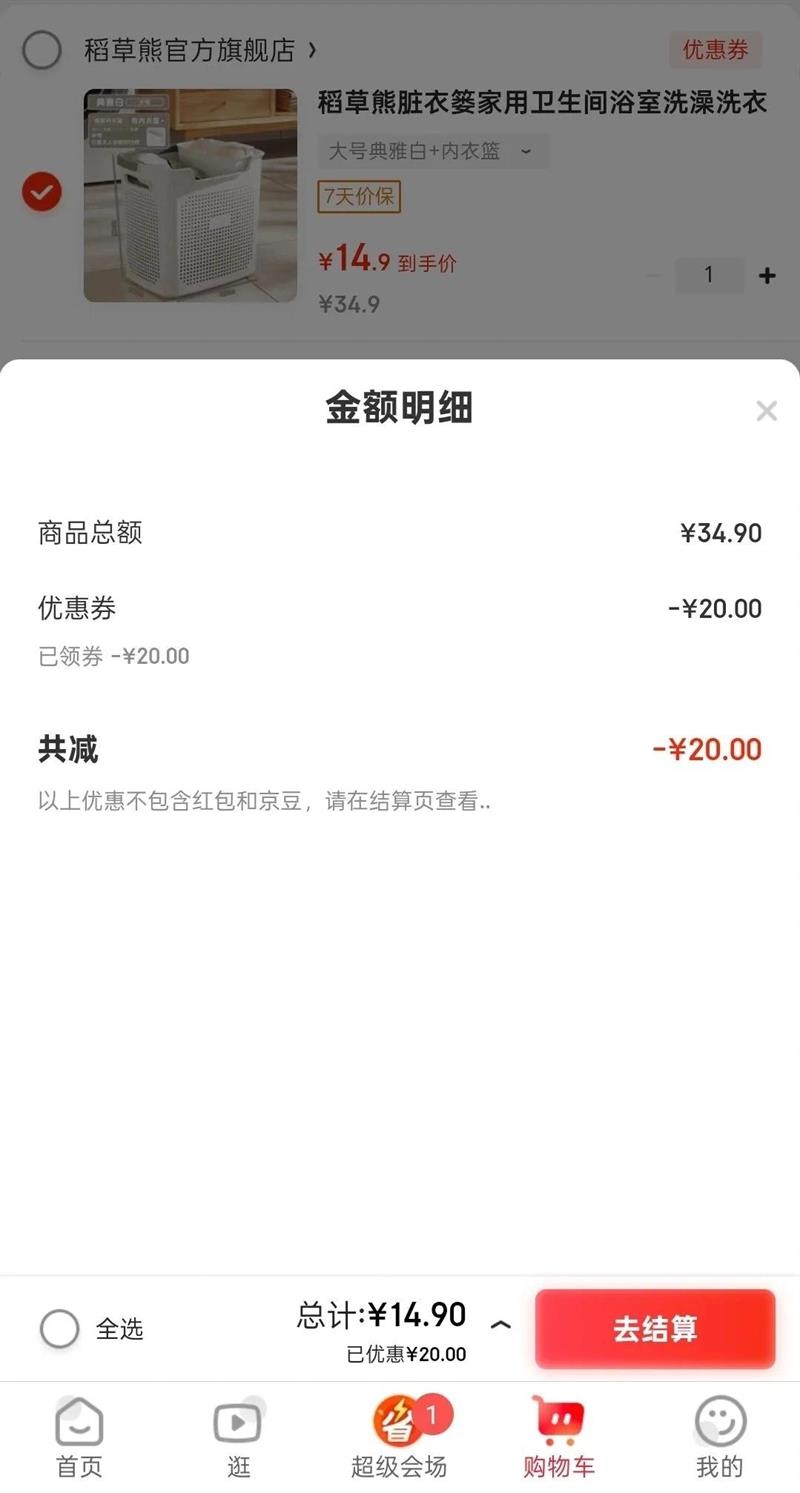The width and height of the screenshot is (800, 1493).
Task: Close the 金额明细 panel
Action: point(766,411)
